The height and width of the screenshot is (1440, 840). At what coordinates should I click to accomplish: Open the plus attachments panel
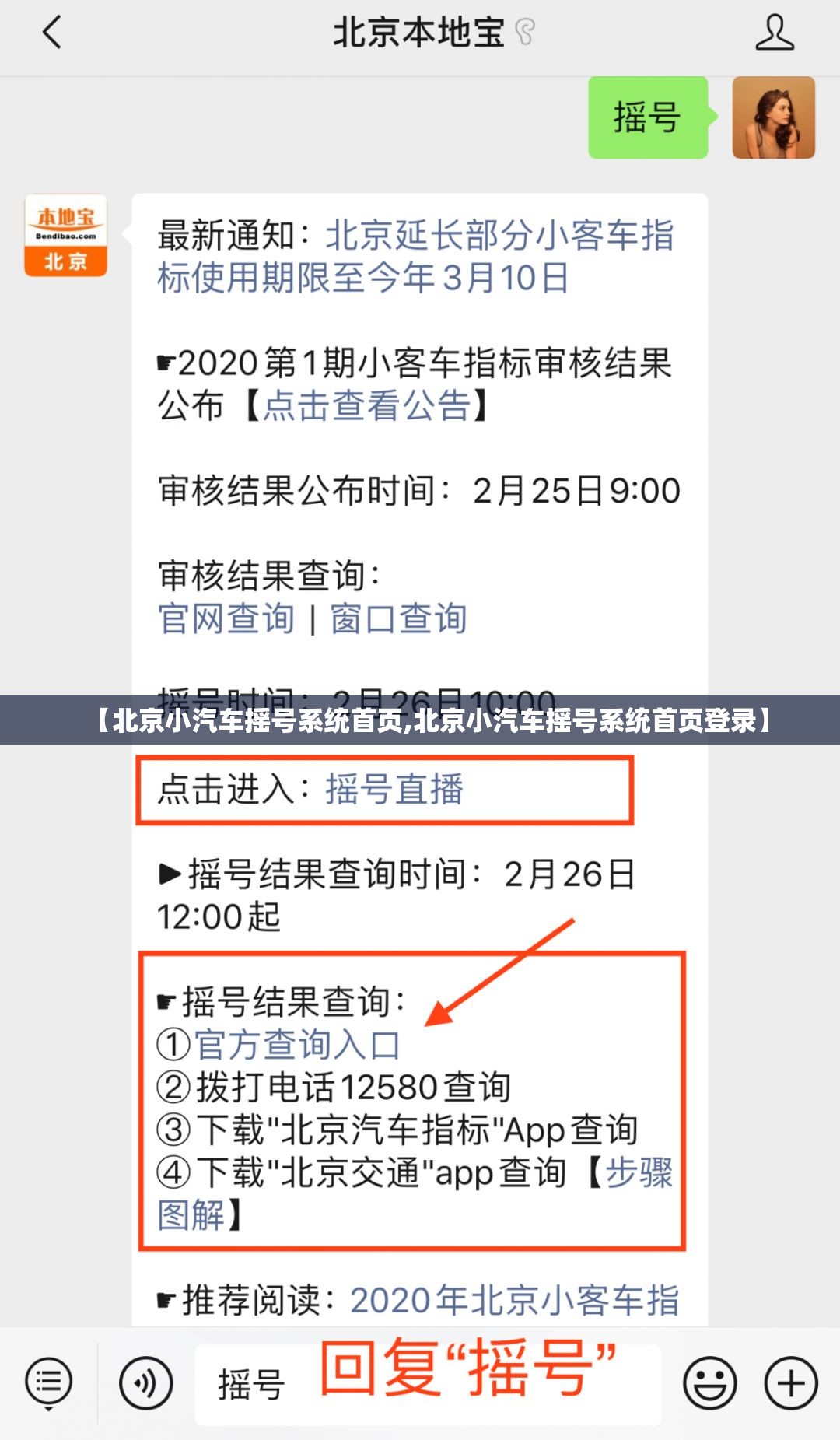[x=791, y=1383]
